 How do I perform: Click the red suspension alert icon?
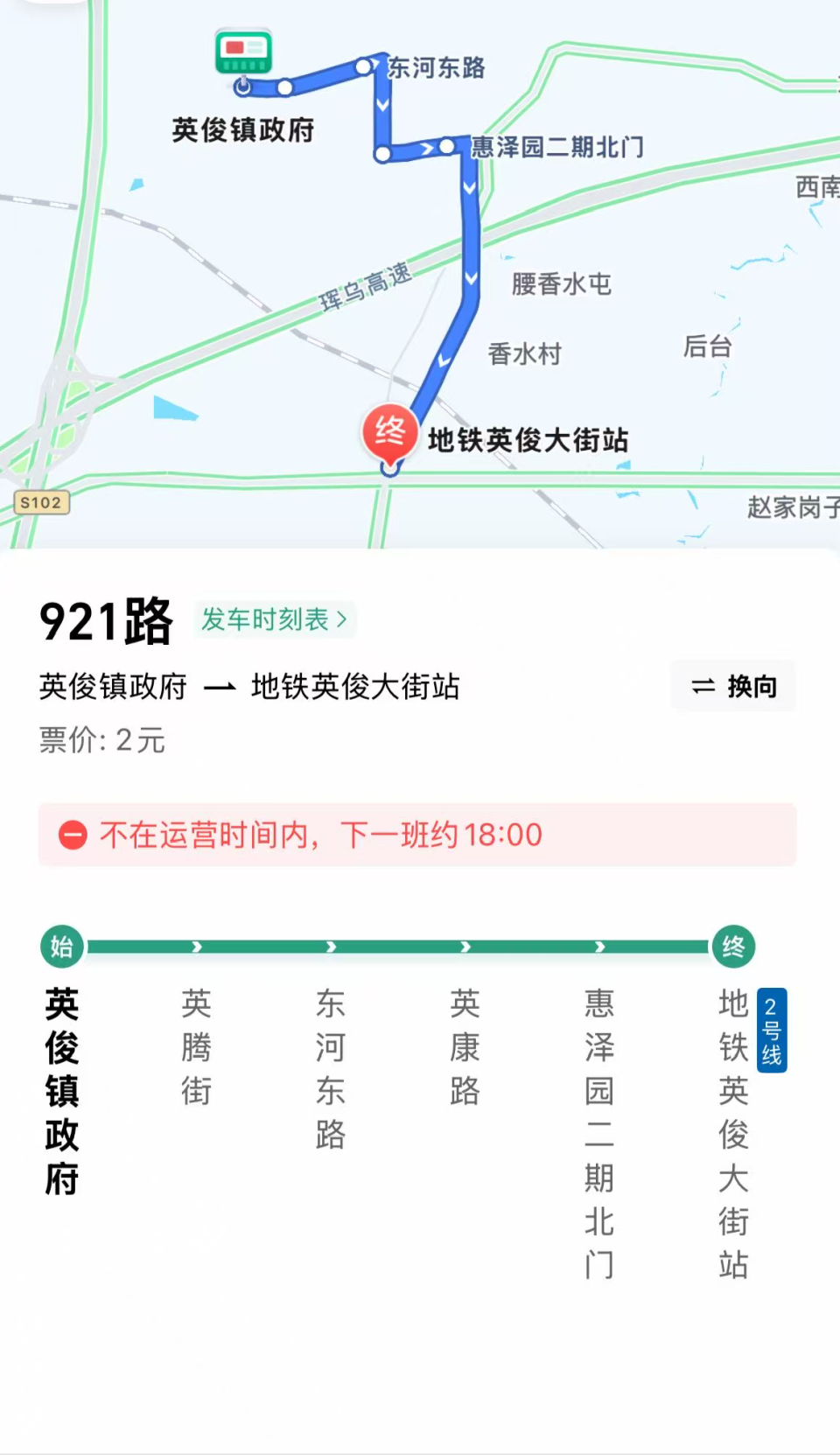point(73,836)
